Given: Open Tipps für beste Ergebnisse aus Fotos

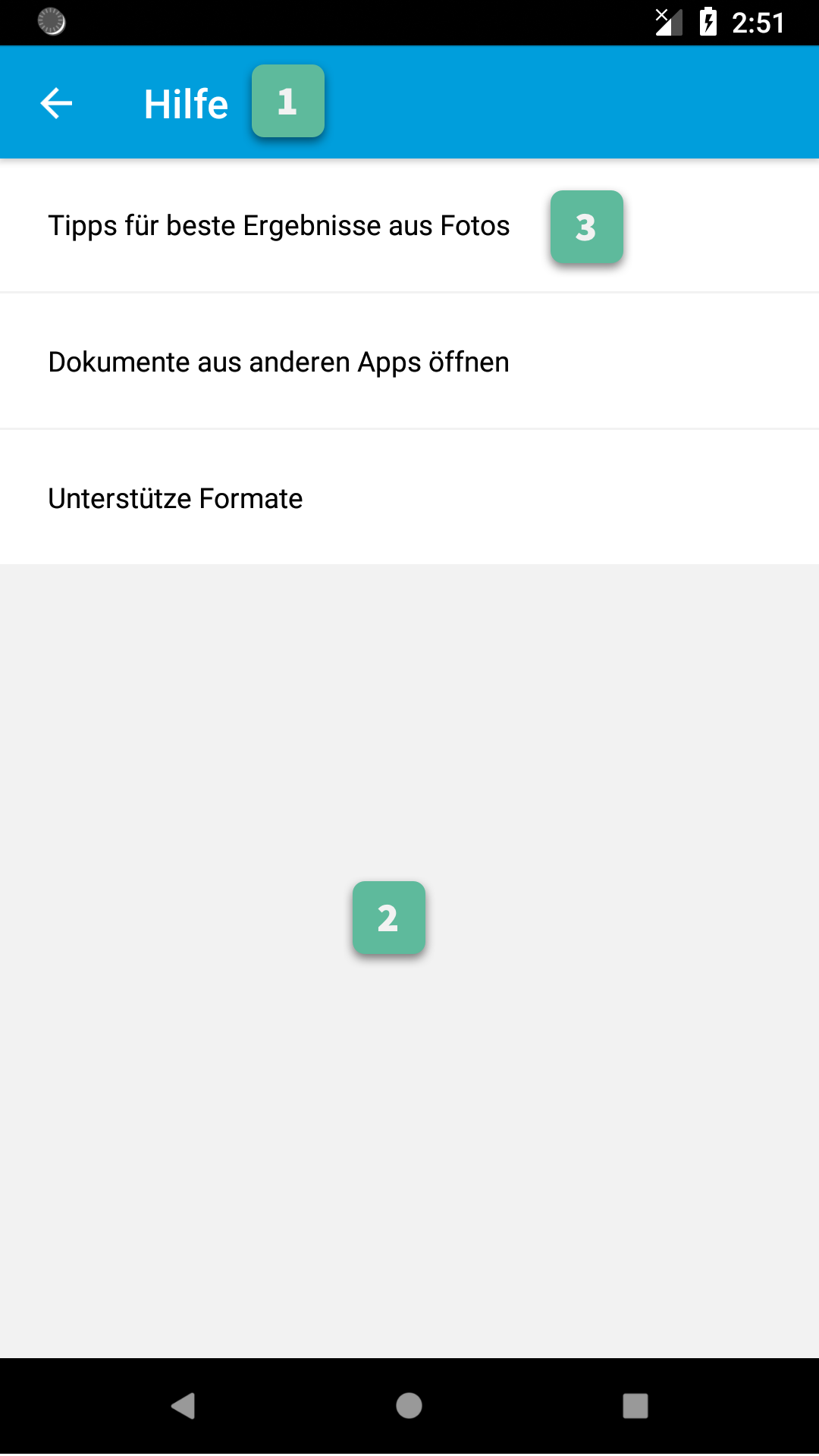Looking at the screenshot, I should (x=409, y=225).
